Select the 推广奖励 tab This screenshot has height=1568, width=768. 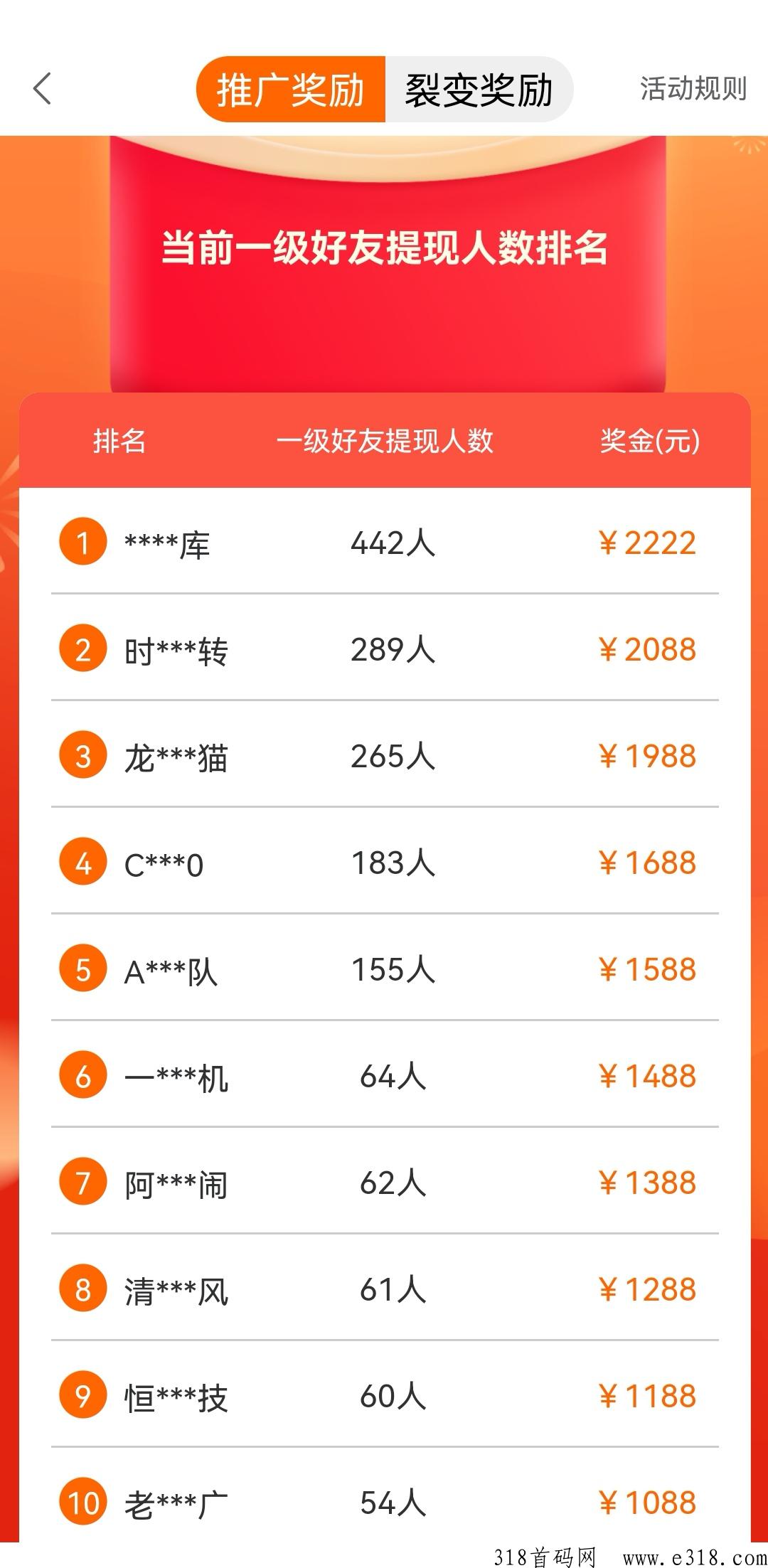pyautogui.click(x=291, y=90)
